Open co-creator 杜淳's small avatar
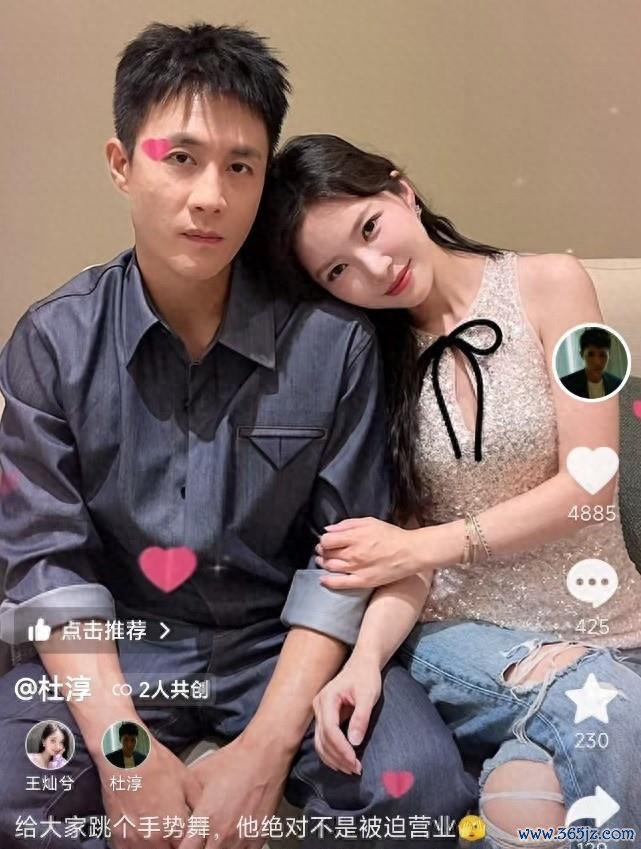The height and width of the screenshot is (849, 641). tap(126, 745)
